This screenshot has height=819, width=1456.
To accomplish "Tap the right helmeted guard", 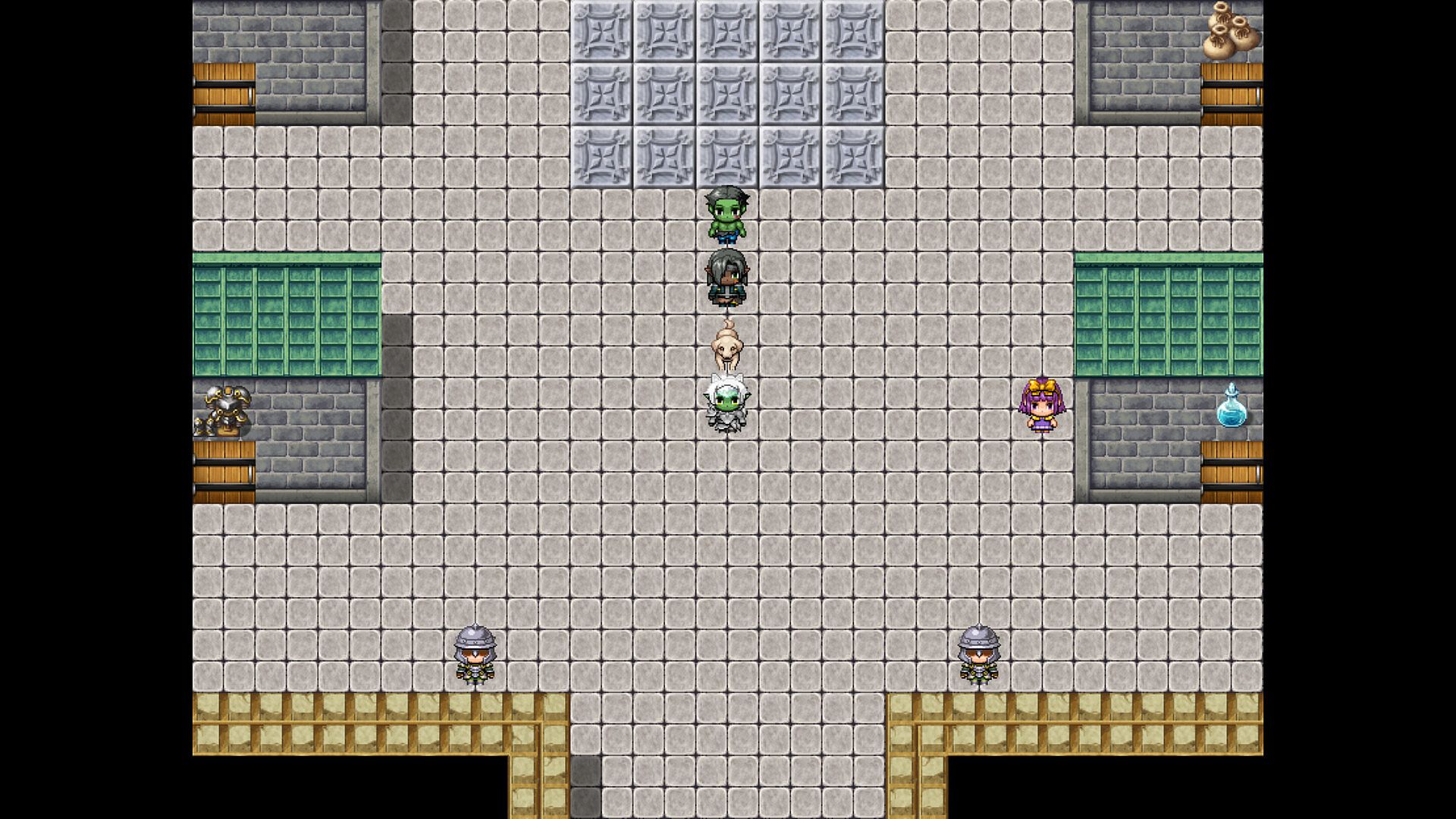I will [x=978, y=654].
